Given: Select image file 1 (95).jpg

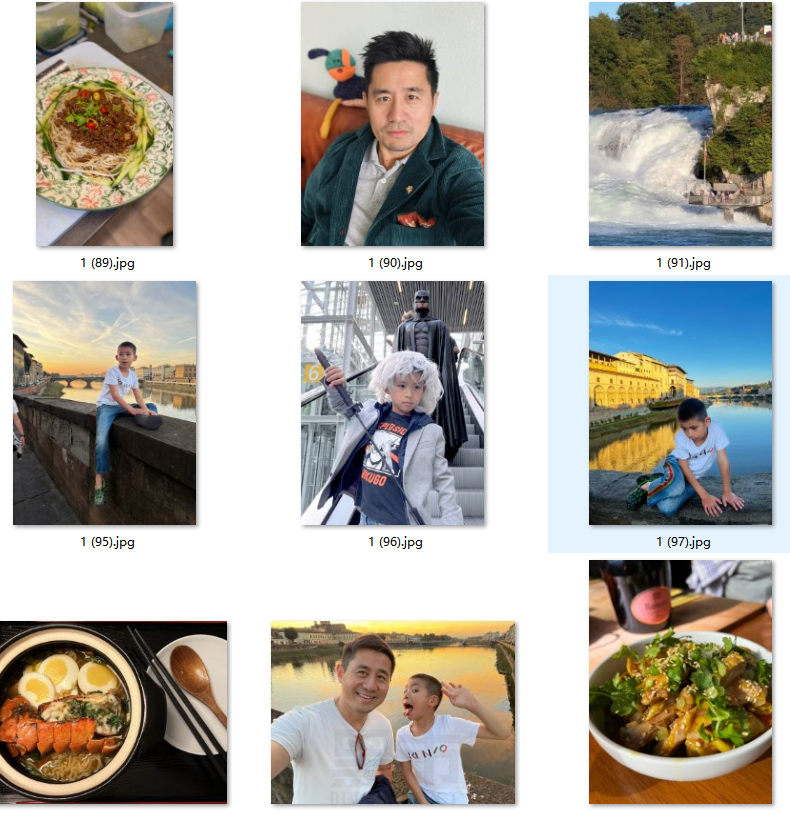Looking at the screenshot, I should pyautogui.click(x=104, y=403).
